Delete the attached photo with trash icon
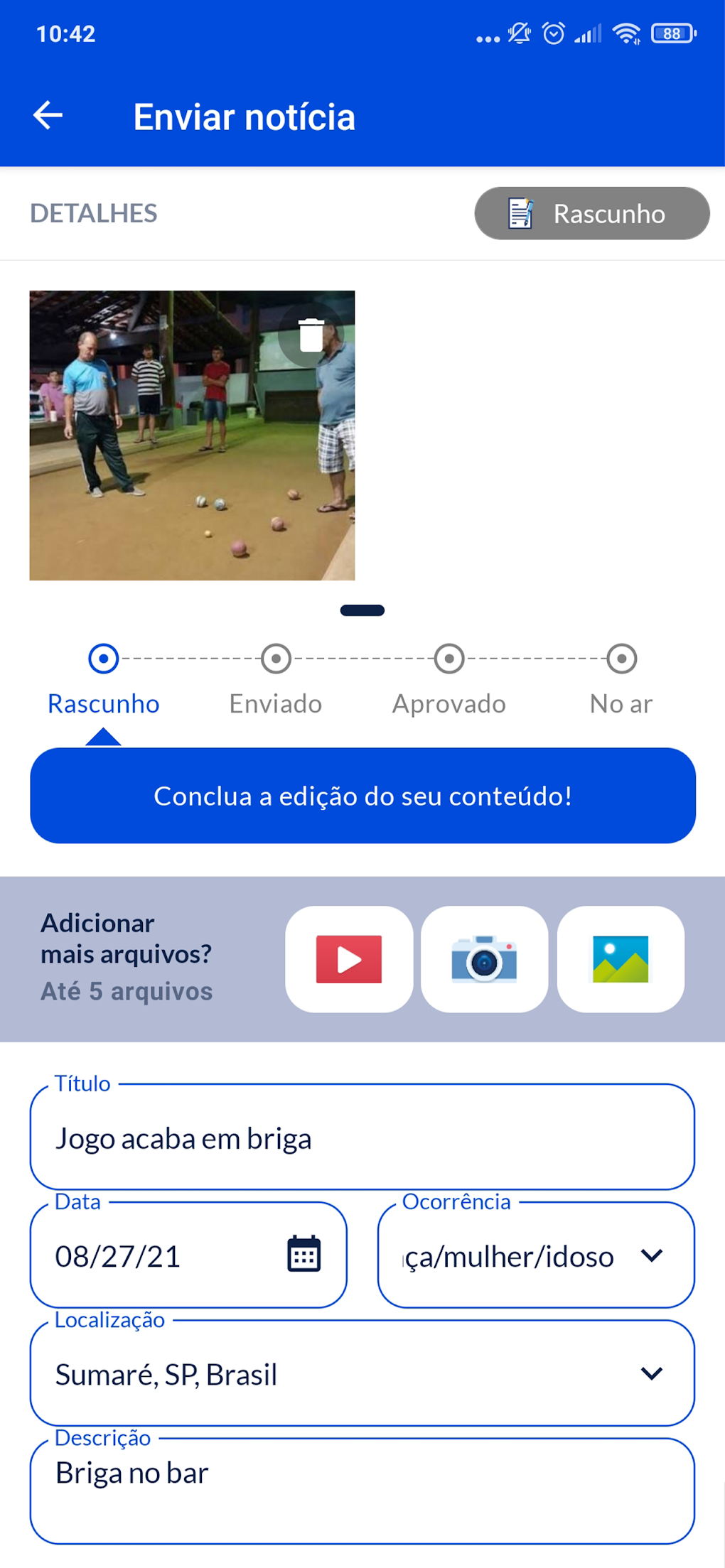The width and height of the screenshot is (725, 1568). click(x=311, y=335)
